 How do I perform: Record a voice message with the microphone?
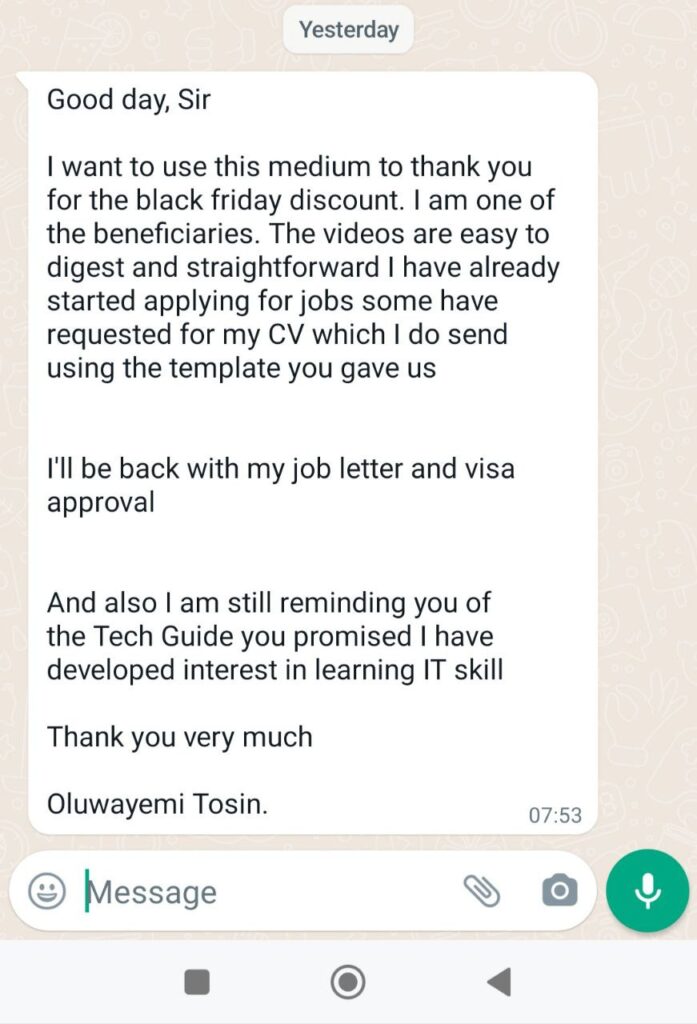coord(648,891)
